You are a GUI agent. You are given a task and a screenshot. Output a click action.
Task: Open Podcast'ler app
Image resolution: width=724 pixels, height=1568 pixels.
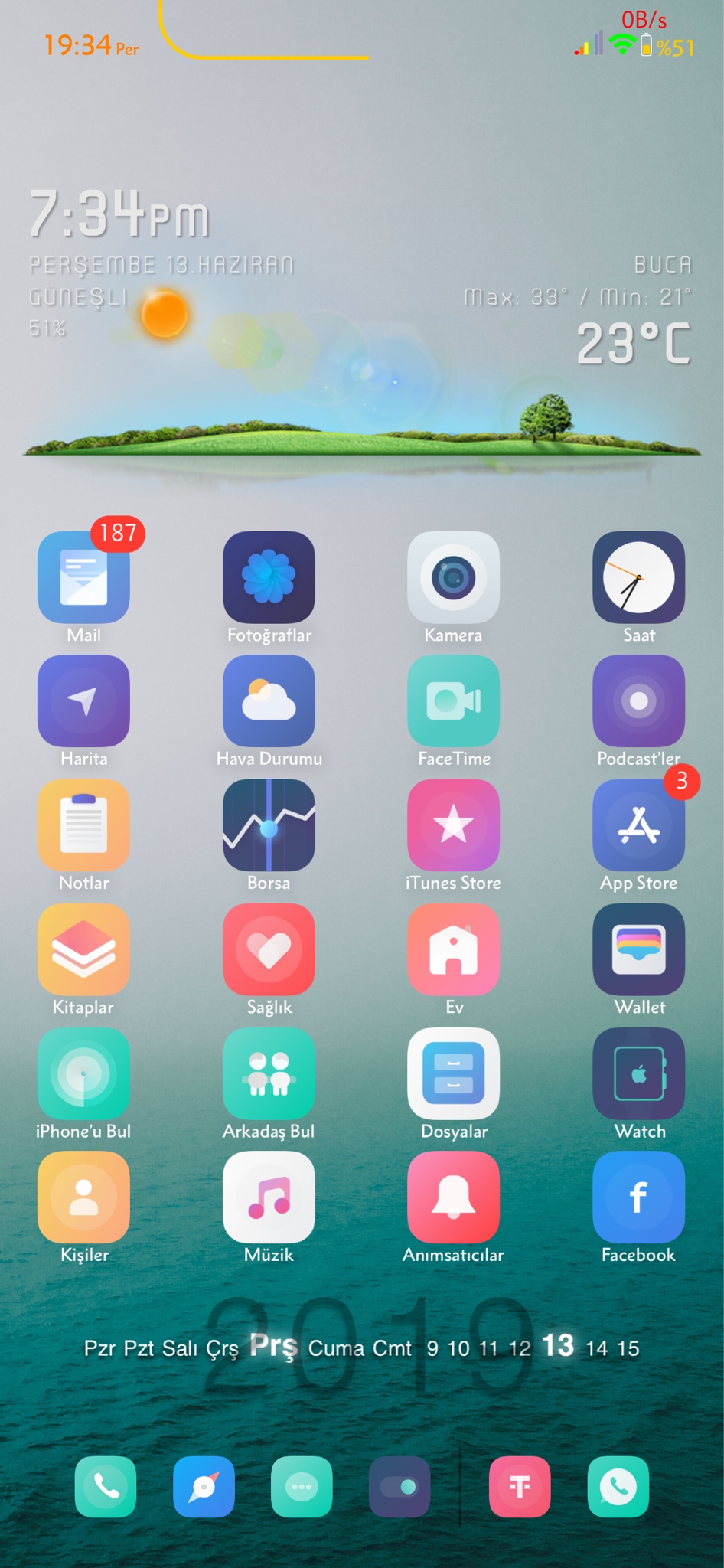coord(638,701)
